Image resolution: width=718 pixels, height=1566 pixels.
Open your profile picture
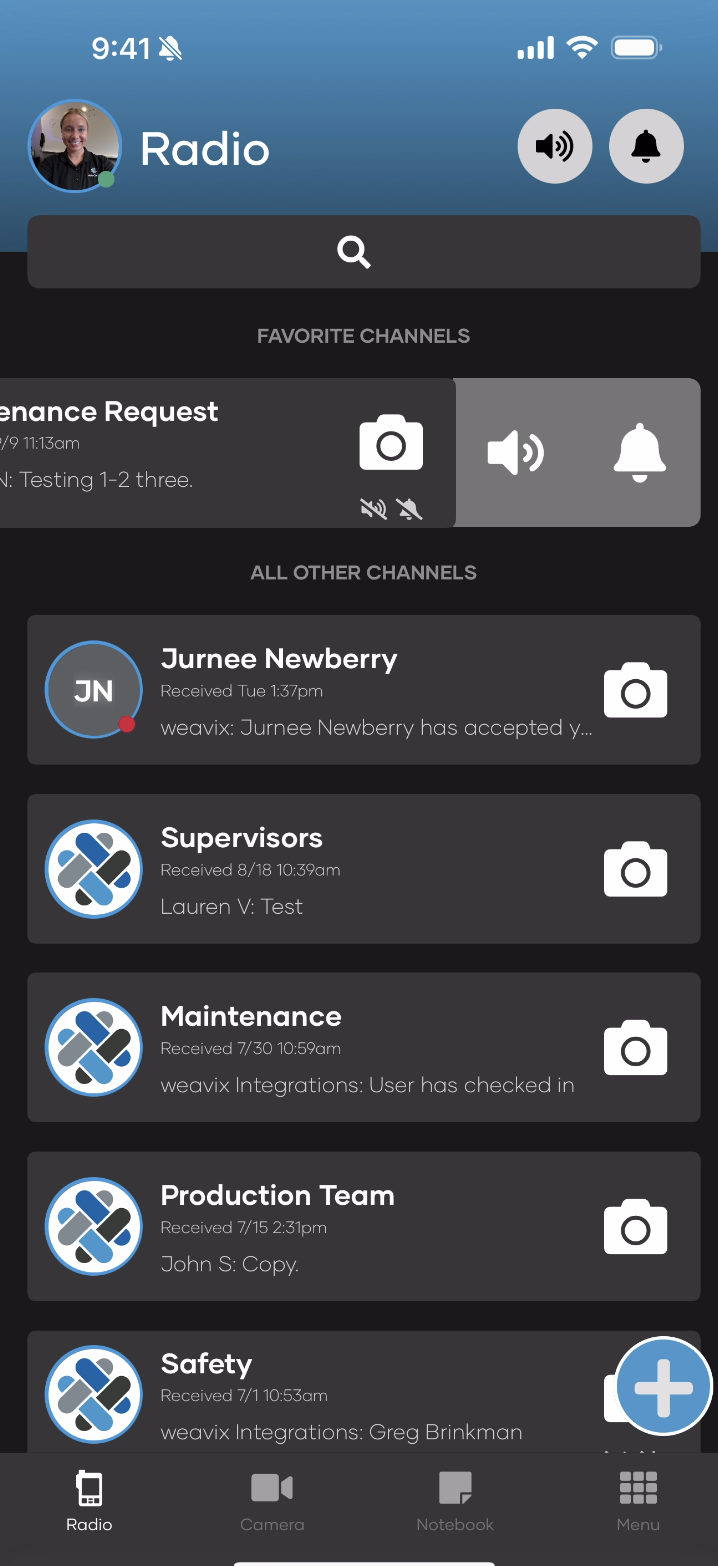coord(75,146)
